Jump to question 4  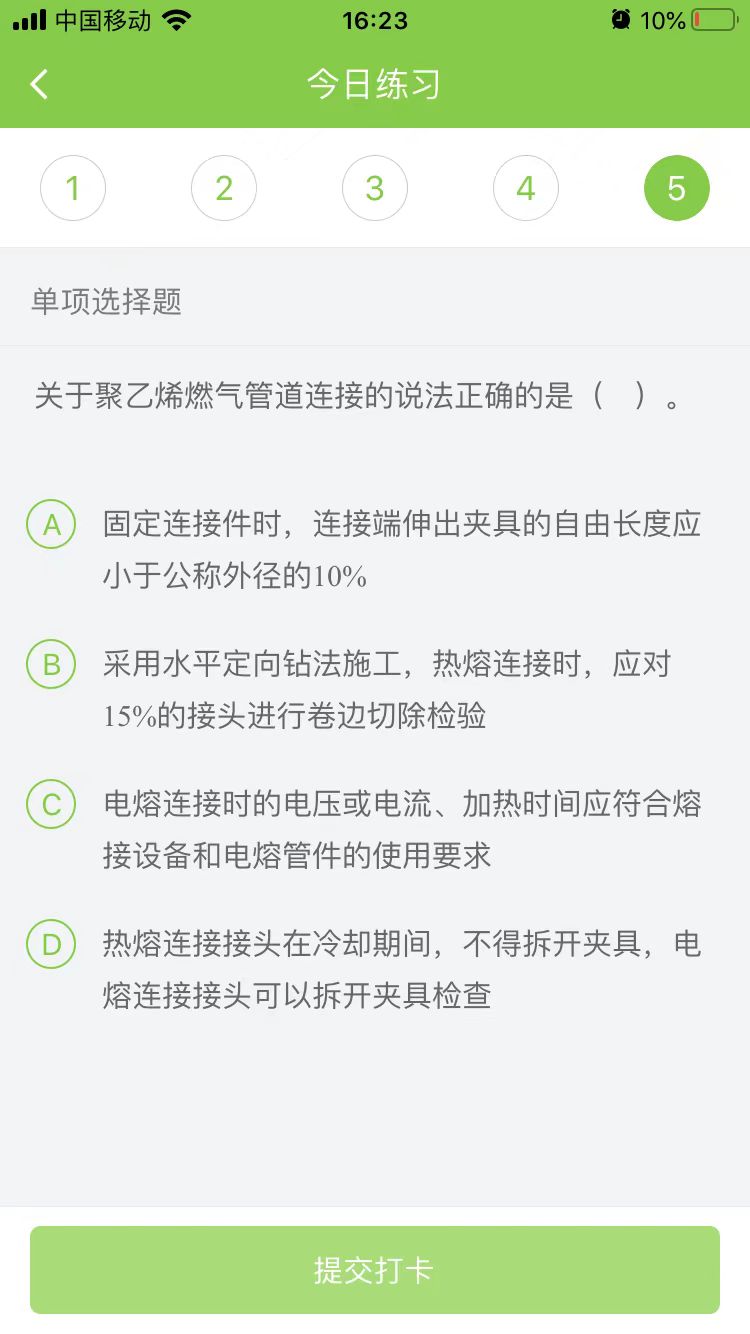(x=526, y=188)
